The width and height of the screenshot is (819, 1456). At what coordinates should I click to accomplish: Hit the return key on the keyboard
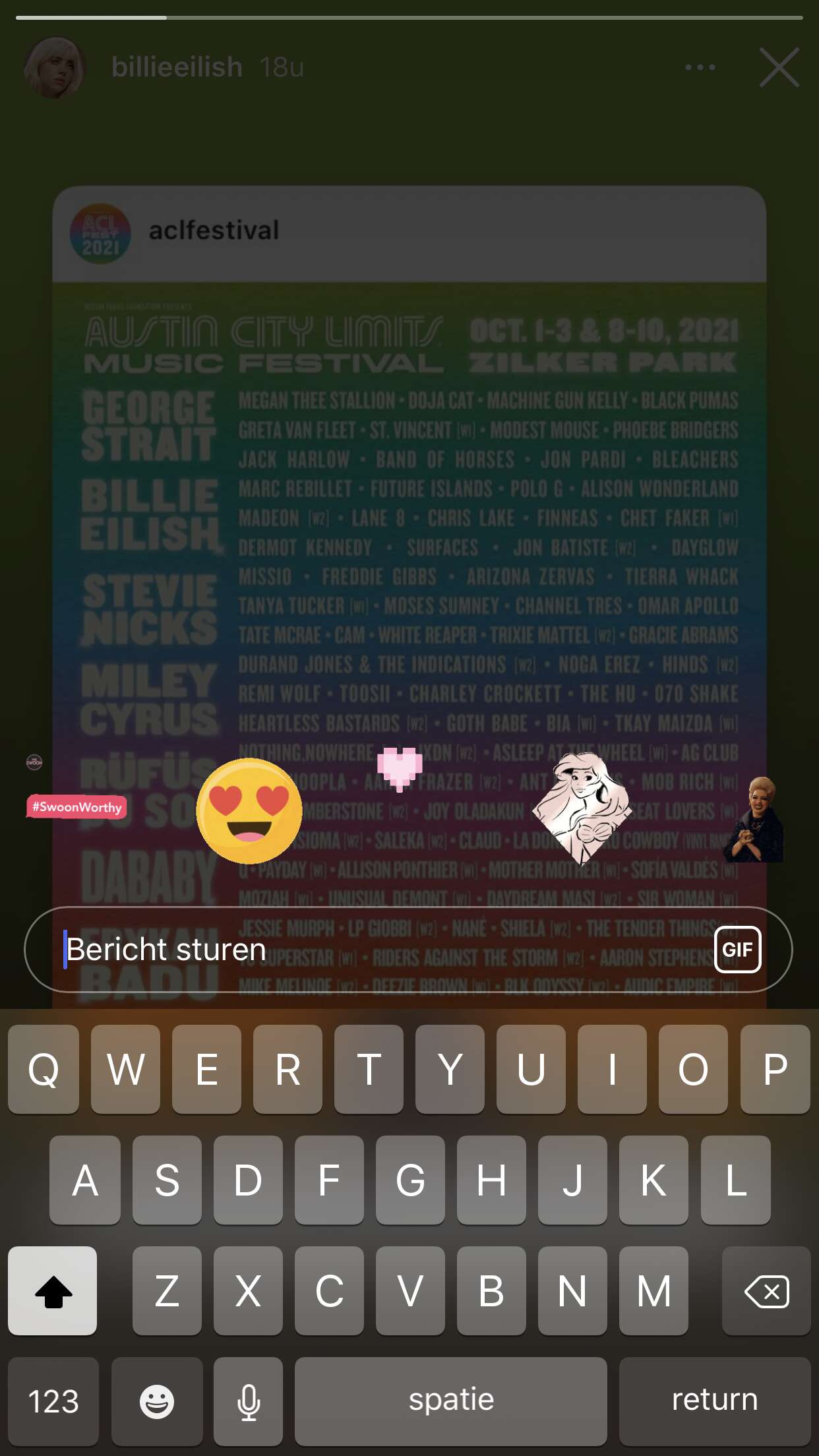[x=715, y=1401]
